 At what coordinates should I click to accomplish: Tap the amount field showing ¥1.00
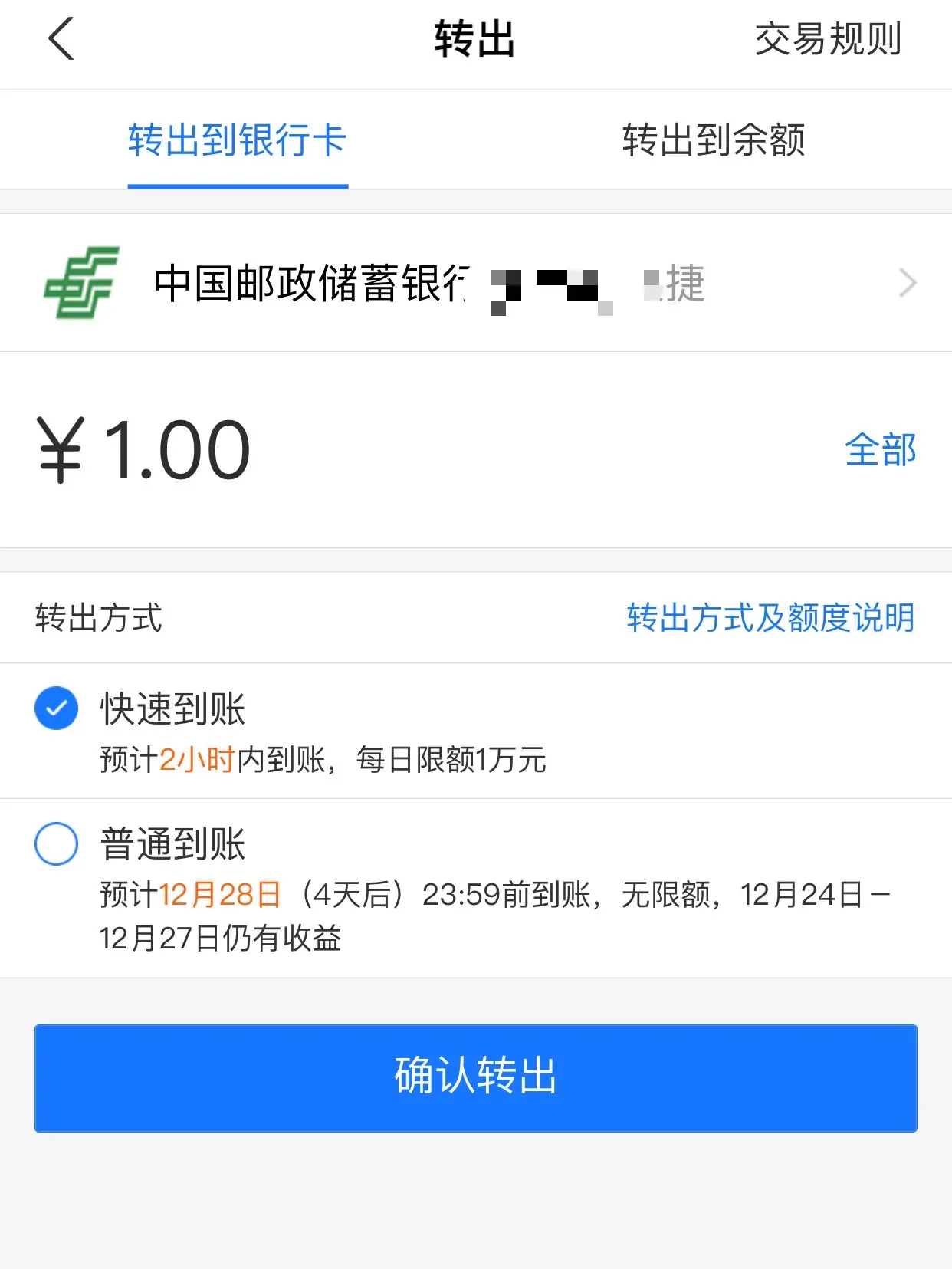142,449
